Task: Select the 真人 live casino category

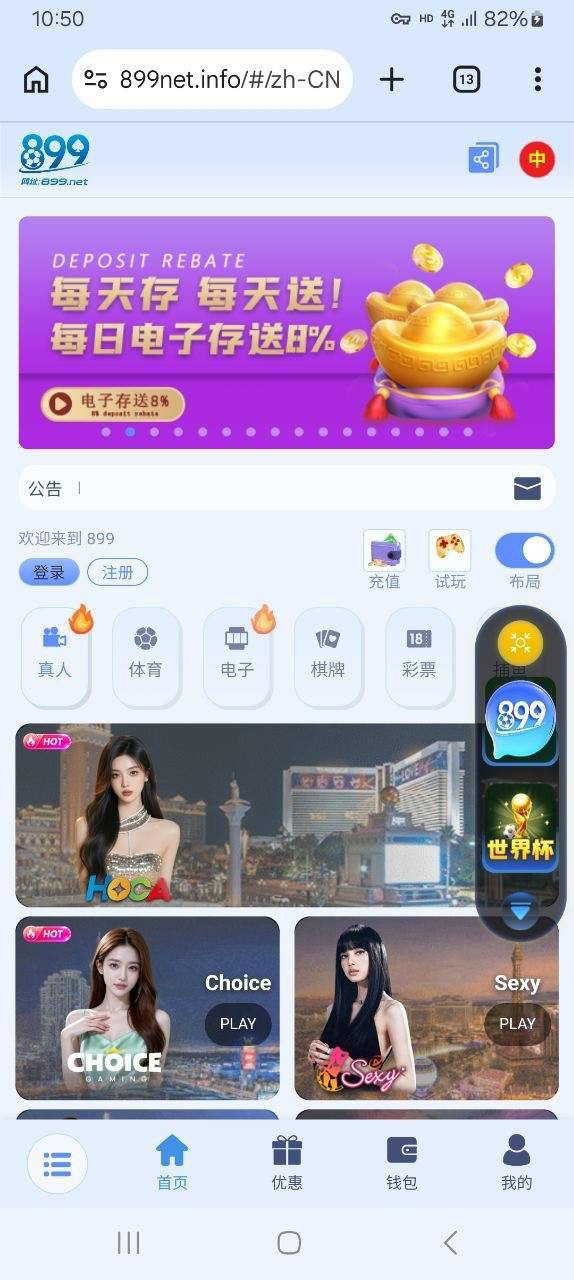Action: coord(55,655)
